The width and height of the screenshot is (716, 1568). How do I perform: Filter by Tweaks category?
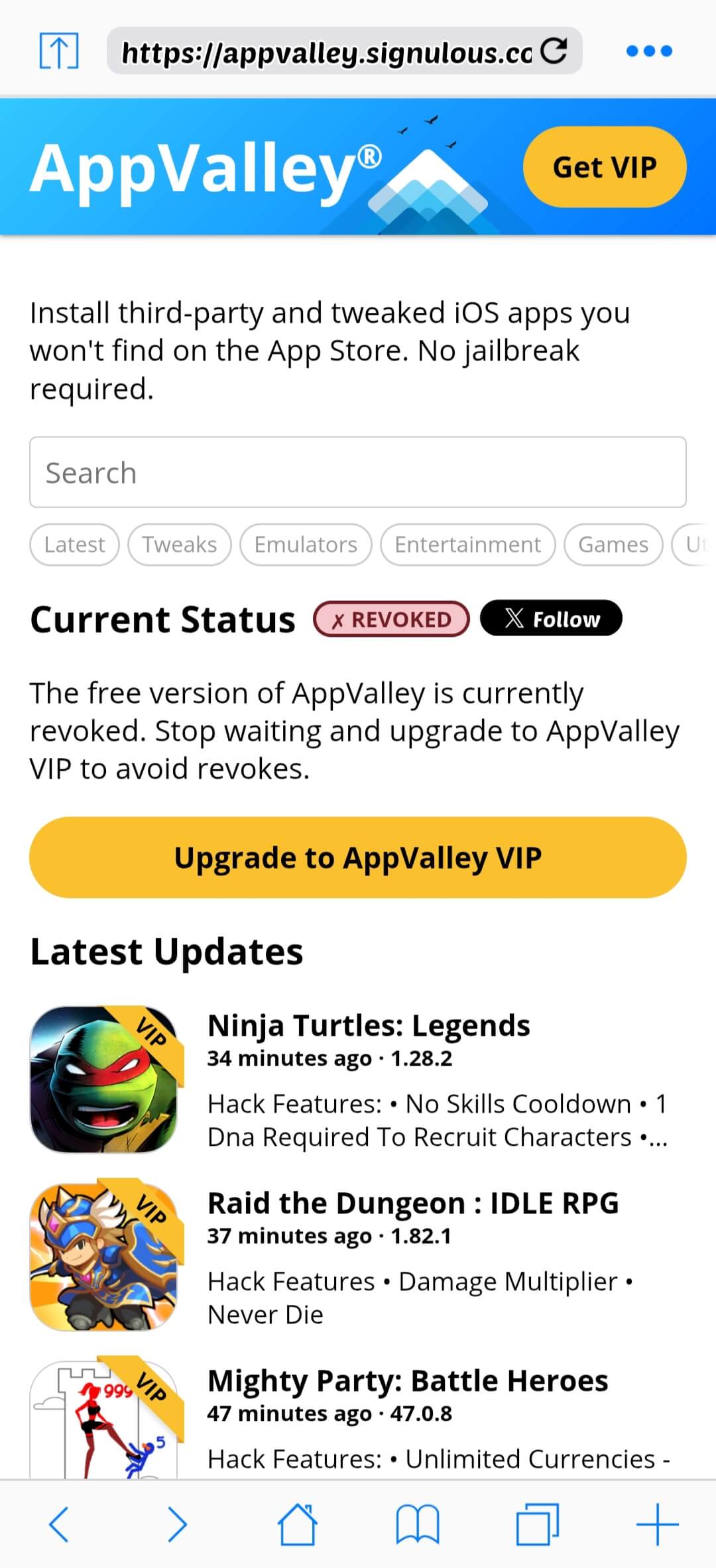[x=179, y=545]
